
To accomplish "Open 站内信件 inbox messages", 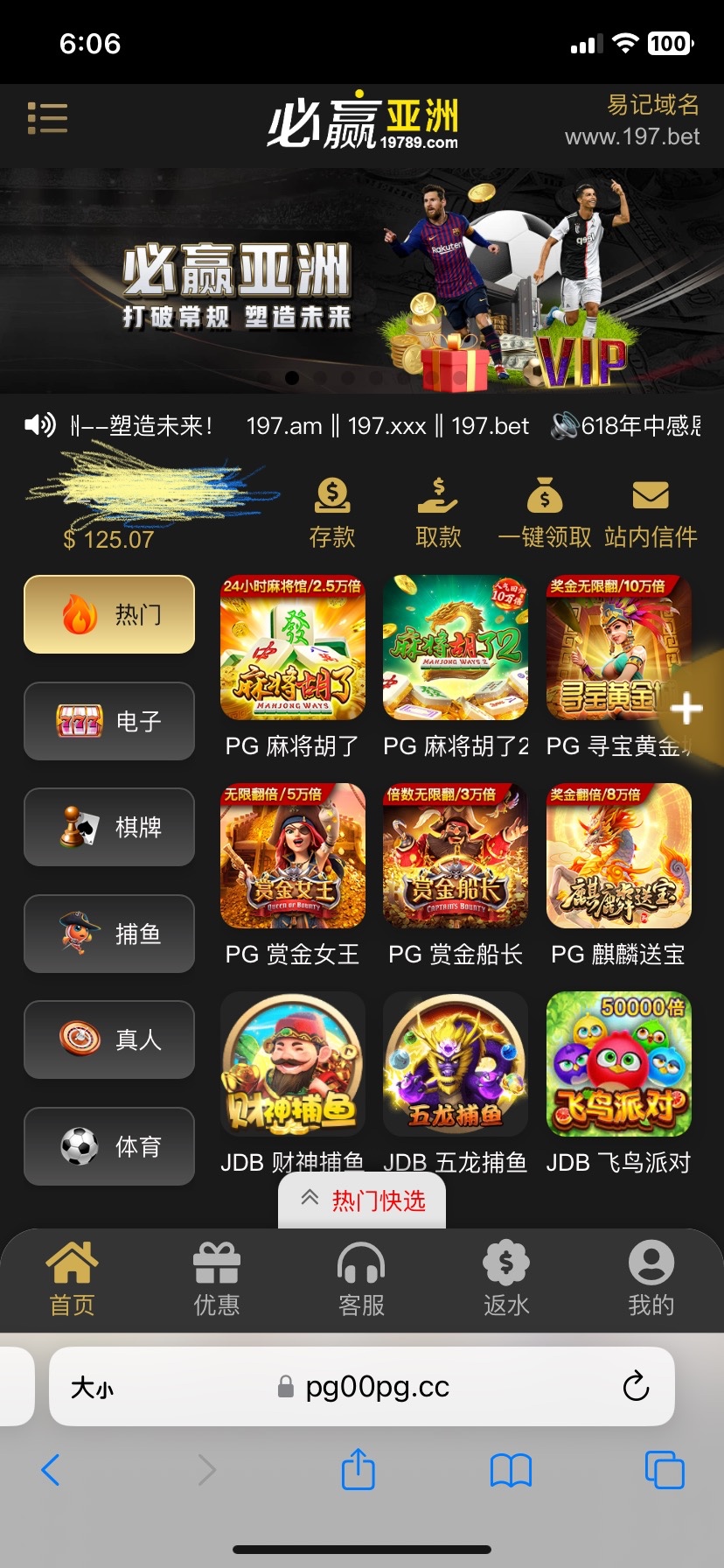I will 651,512.
